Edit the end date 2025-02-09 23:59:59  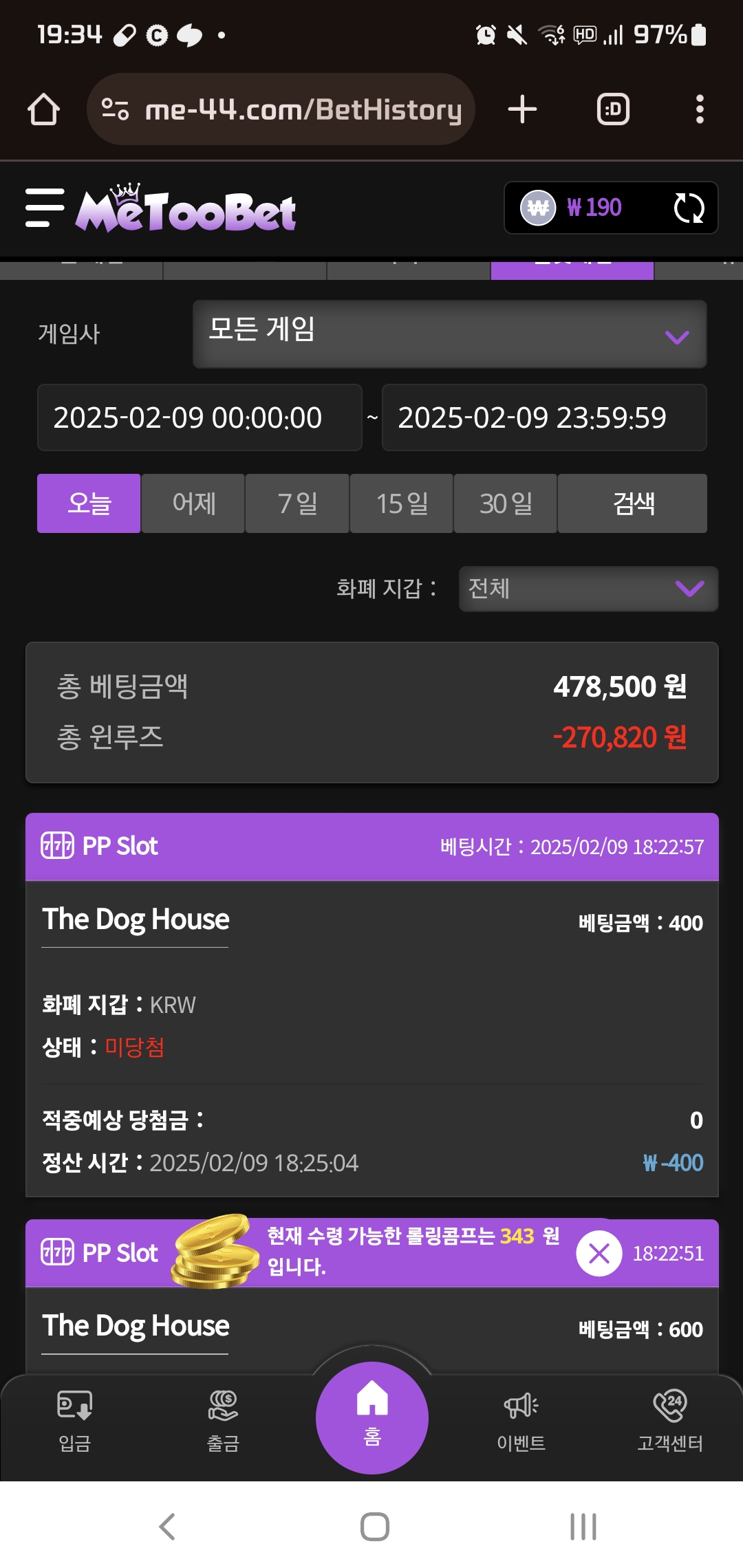pyautogui.click(x=543, y=417)
